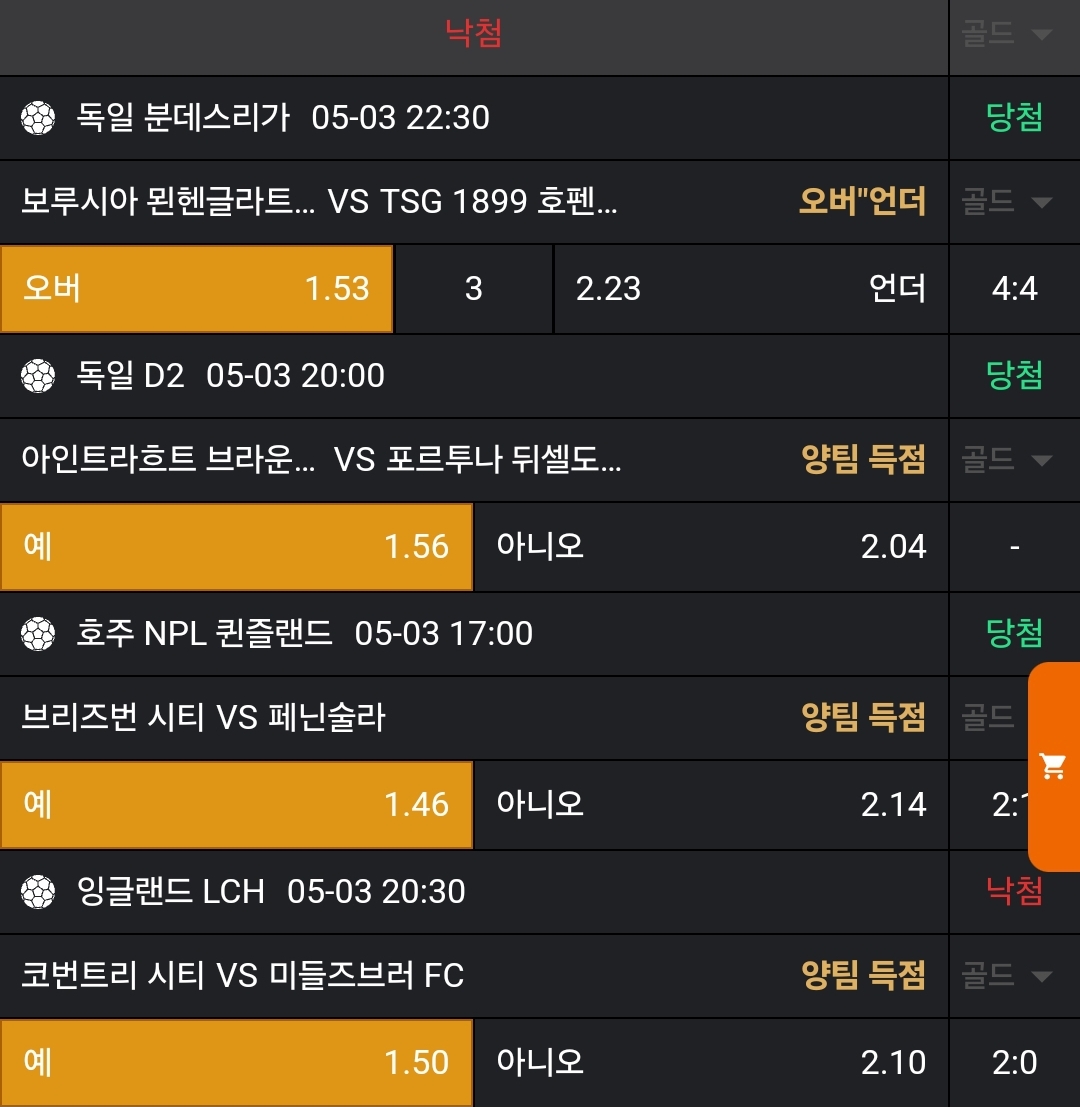Select the 언더 2.23 odds cell
This screenshot has height=1107, width=1080.
750,289
